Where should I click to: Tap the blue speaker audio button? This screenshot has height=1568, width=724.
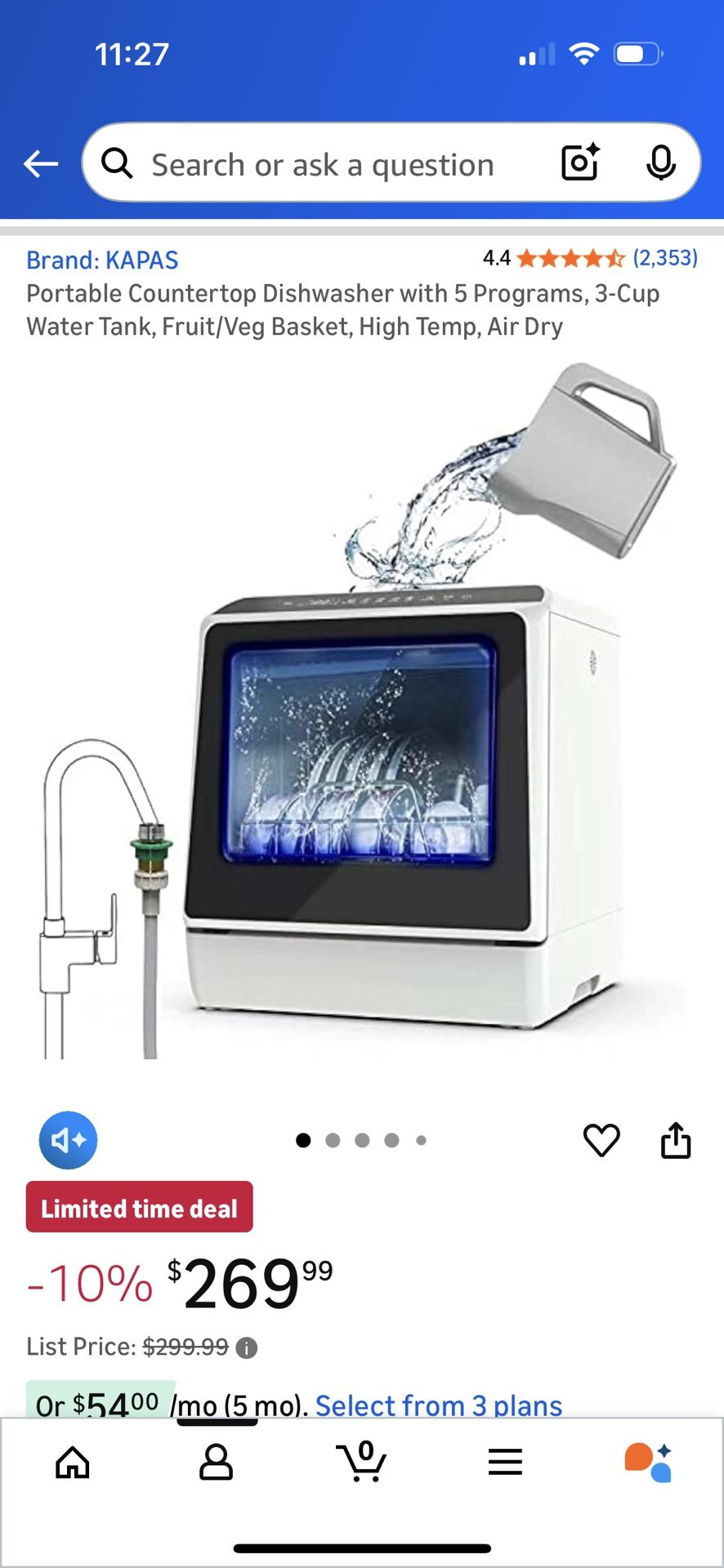[69, 1140]
